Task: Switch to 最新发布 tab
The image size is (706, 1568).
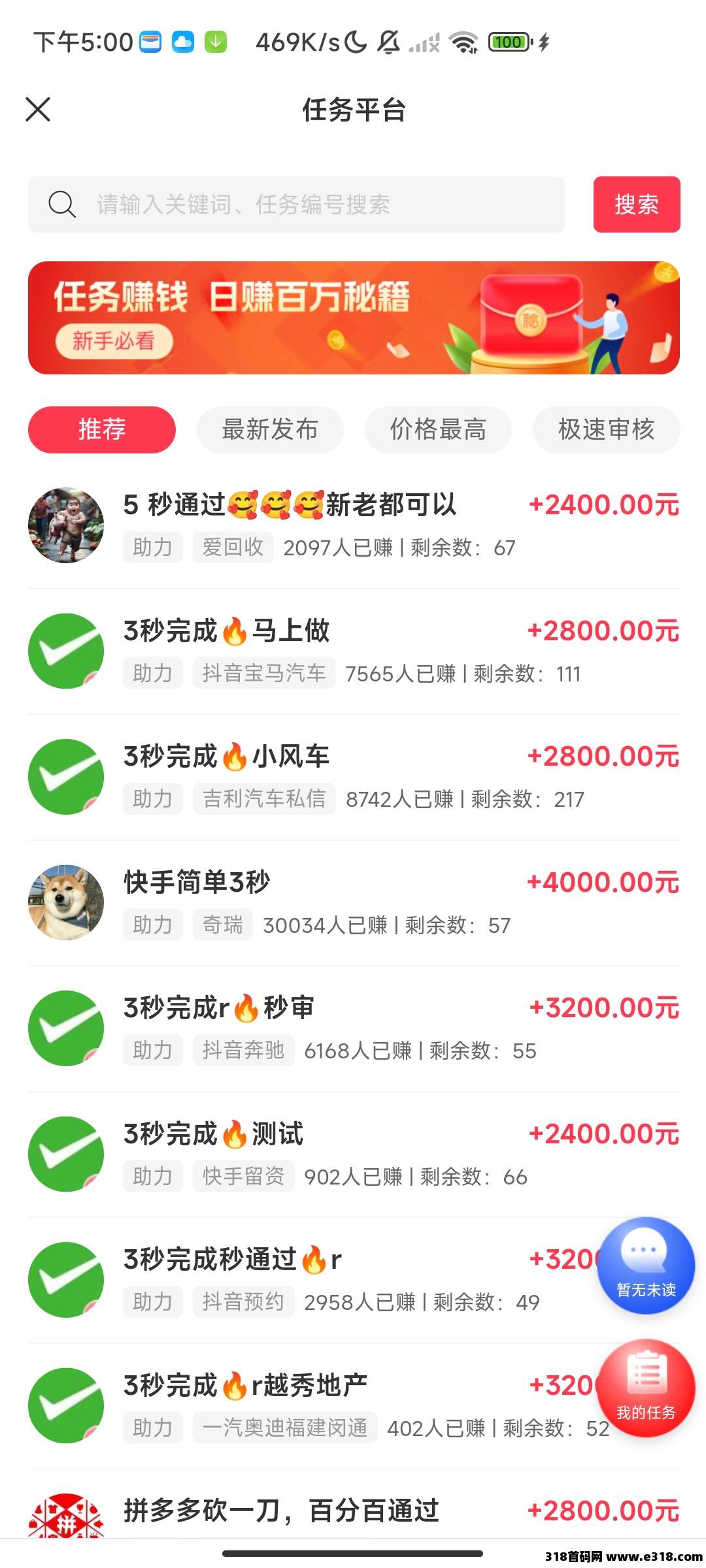Action: tap(269, 429)
